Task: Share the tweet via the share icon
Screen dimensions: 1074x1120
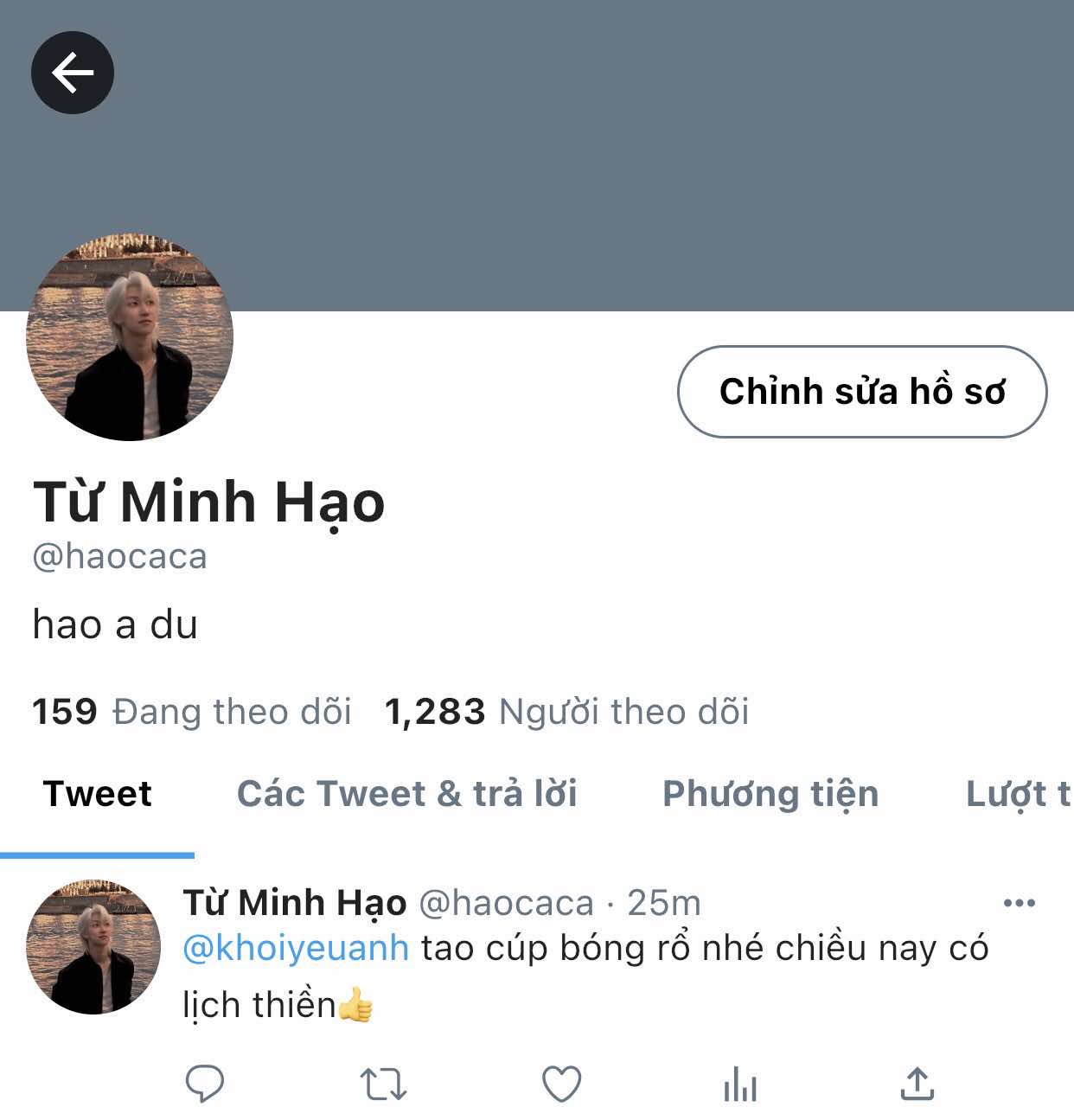Action: pos(917,1084)
